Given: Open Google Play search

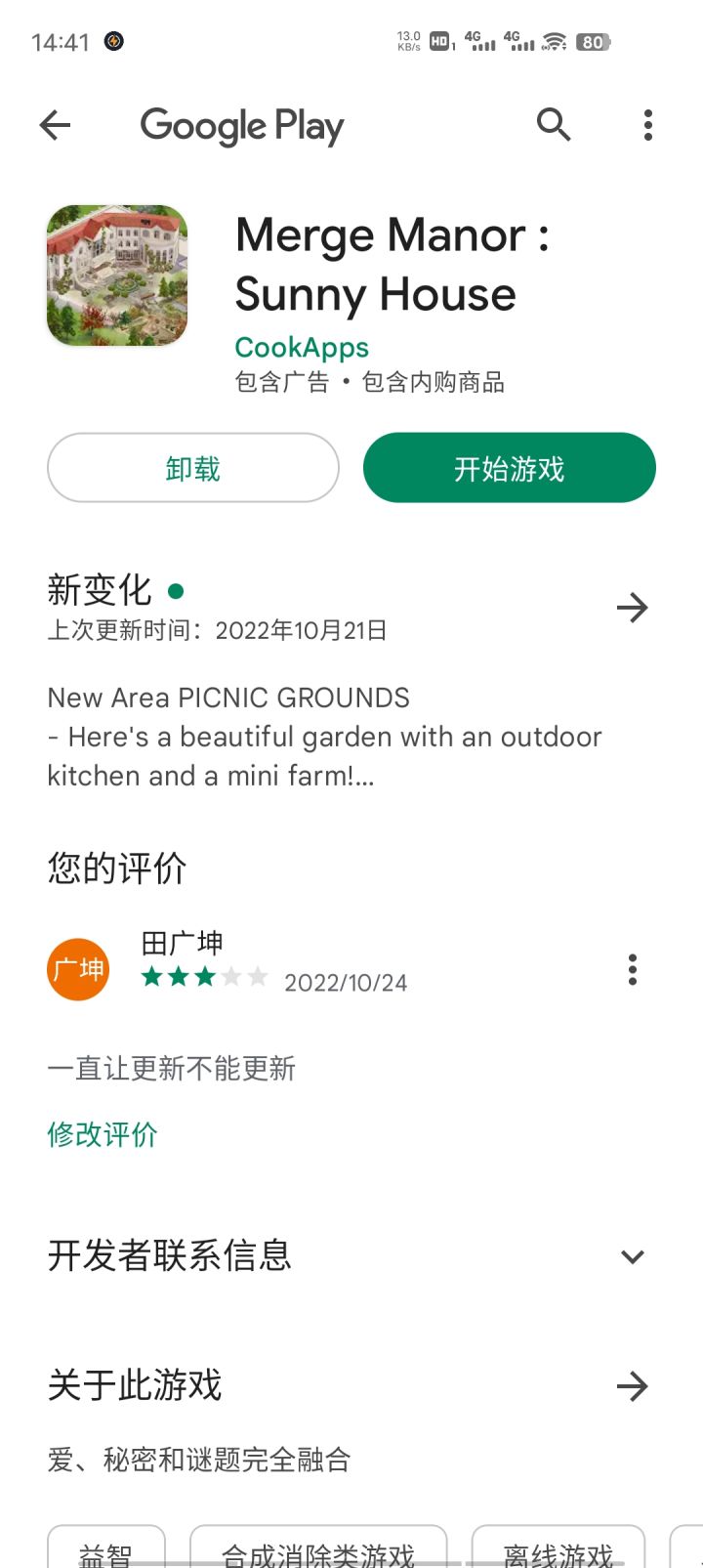Looking at the screenshot, I should [x=554, y=125].
